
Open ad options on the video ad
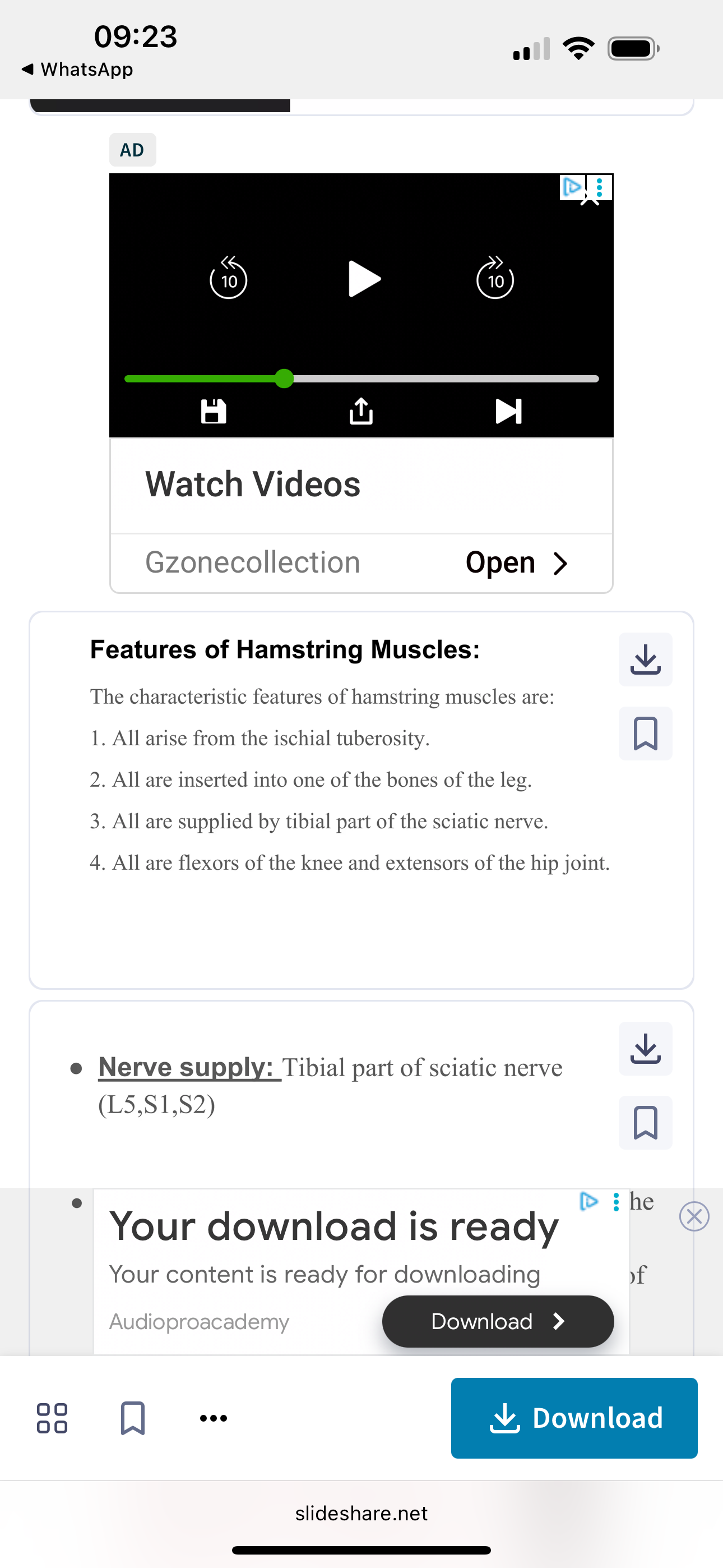tap(600, 187)
